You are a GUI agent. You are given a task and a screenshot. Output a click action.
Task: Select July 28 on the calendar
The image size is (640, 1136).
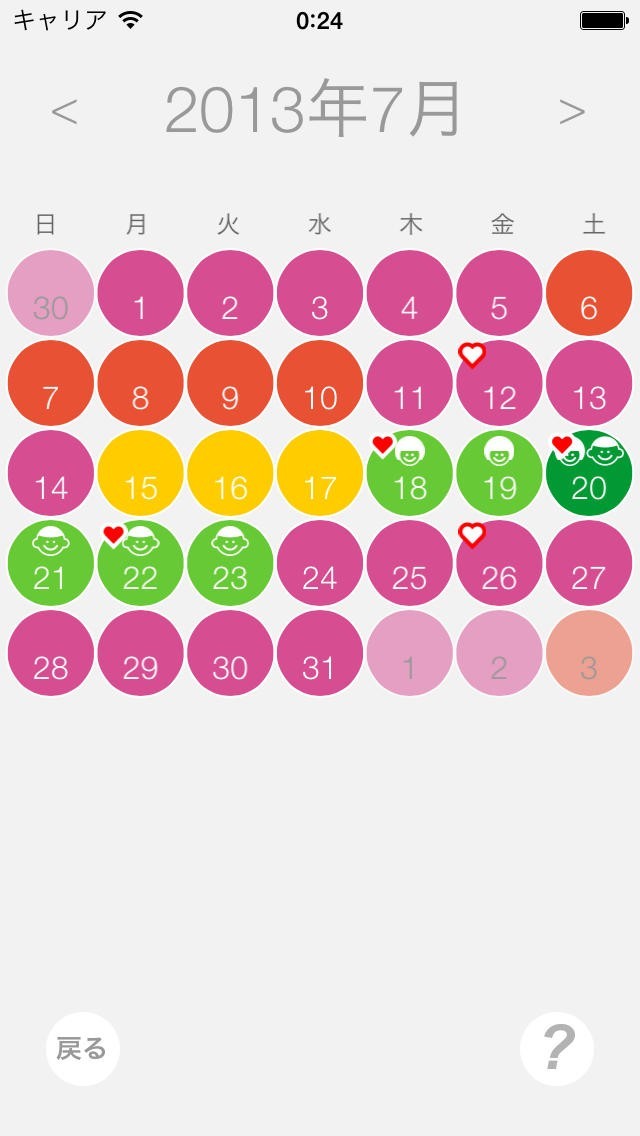tap(50, 653)
